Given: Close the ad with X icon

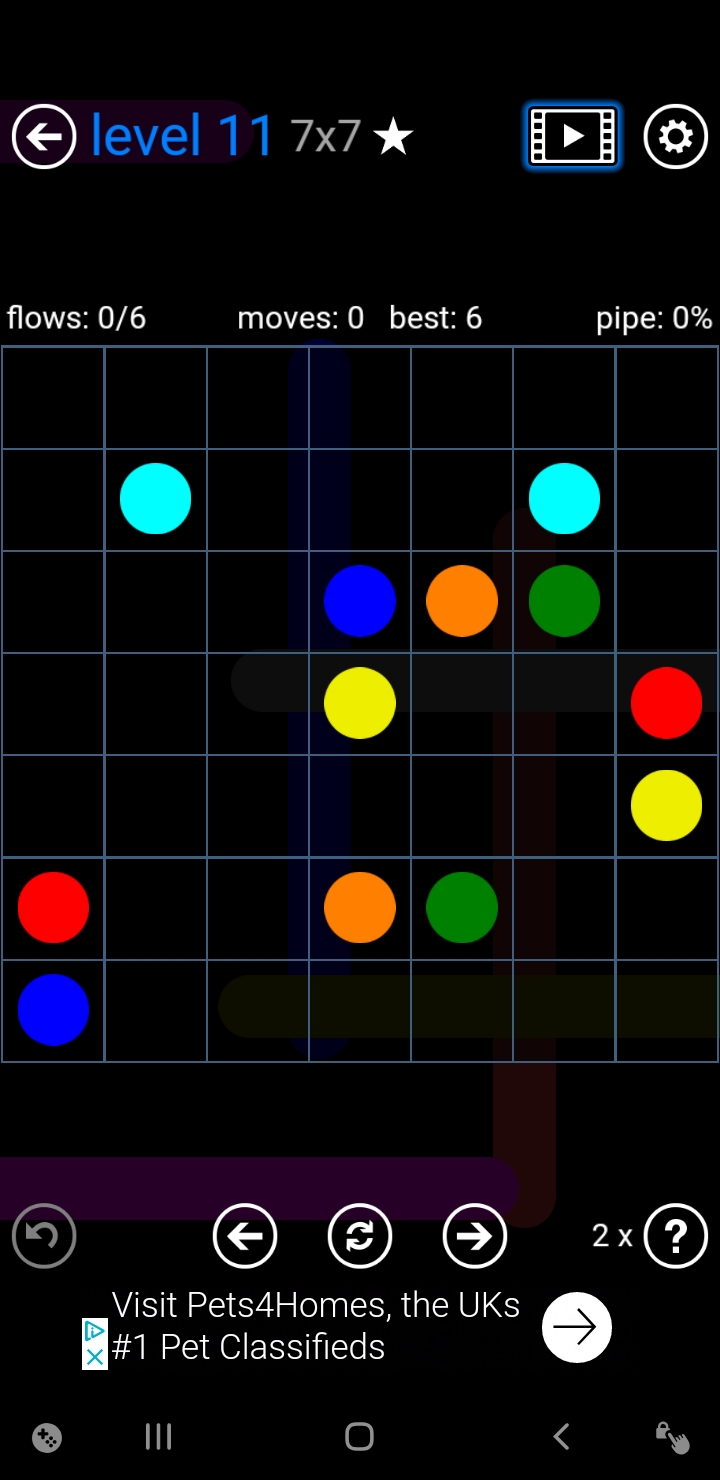Looking at the screenshot, I should tap(94, 1356).
